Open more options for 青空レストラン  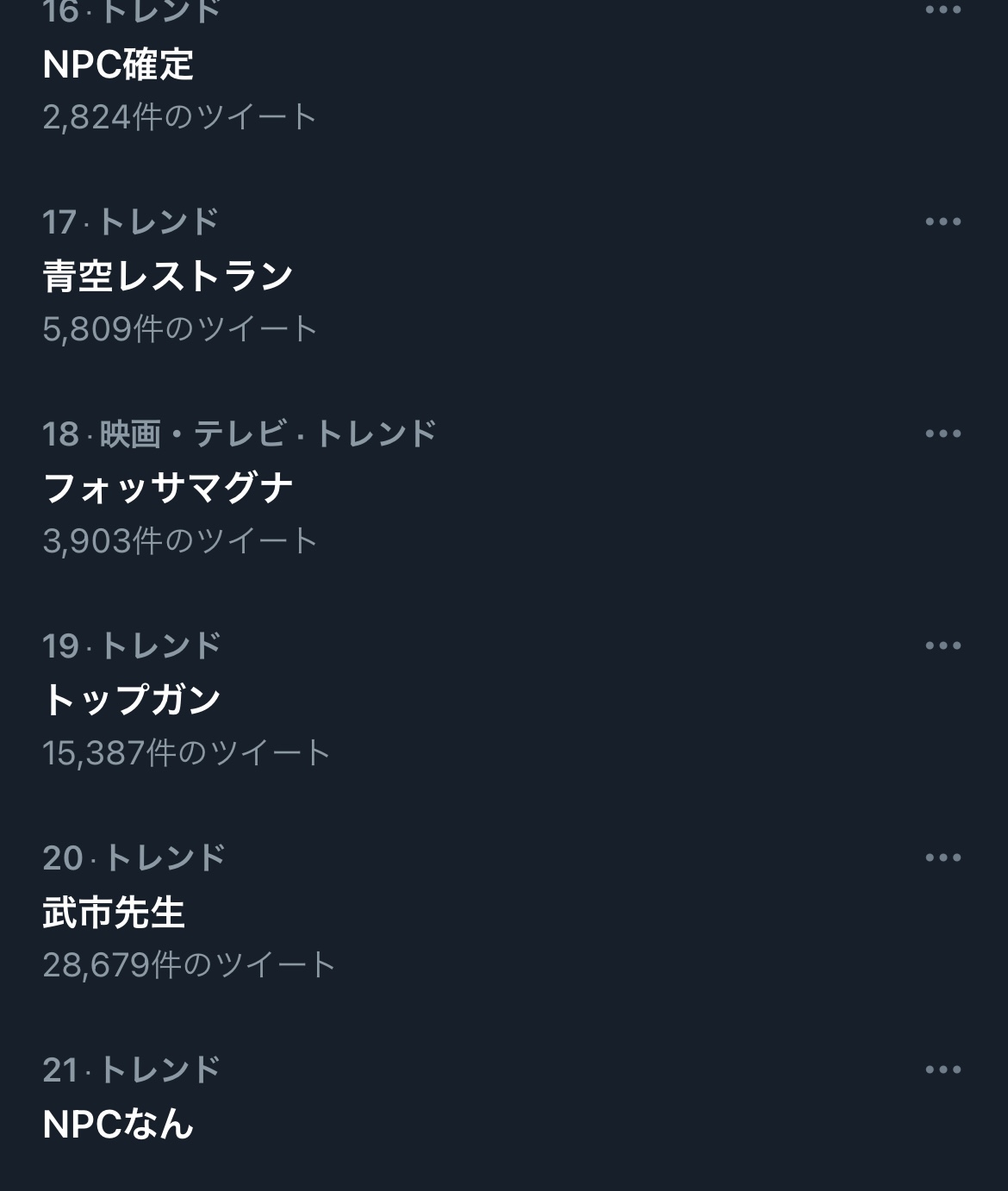tap(943, 221)
